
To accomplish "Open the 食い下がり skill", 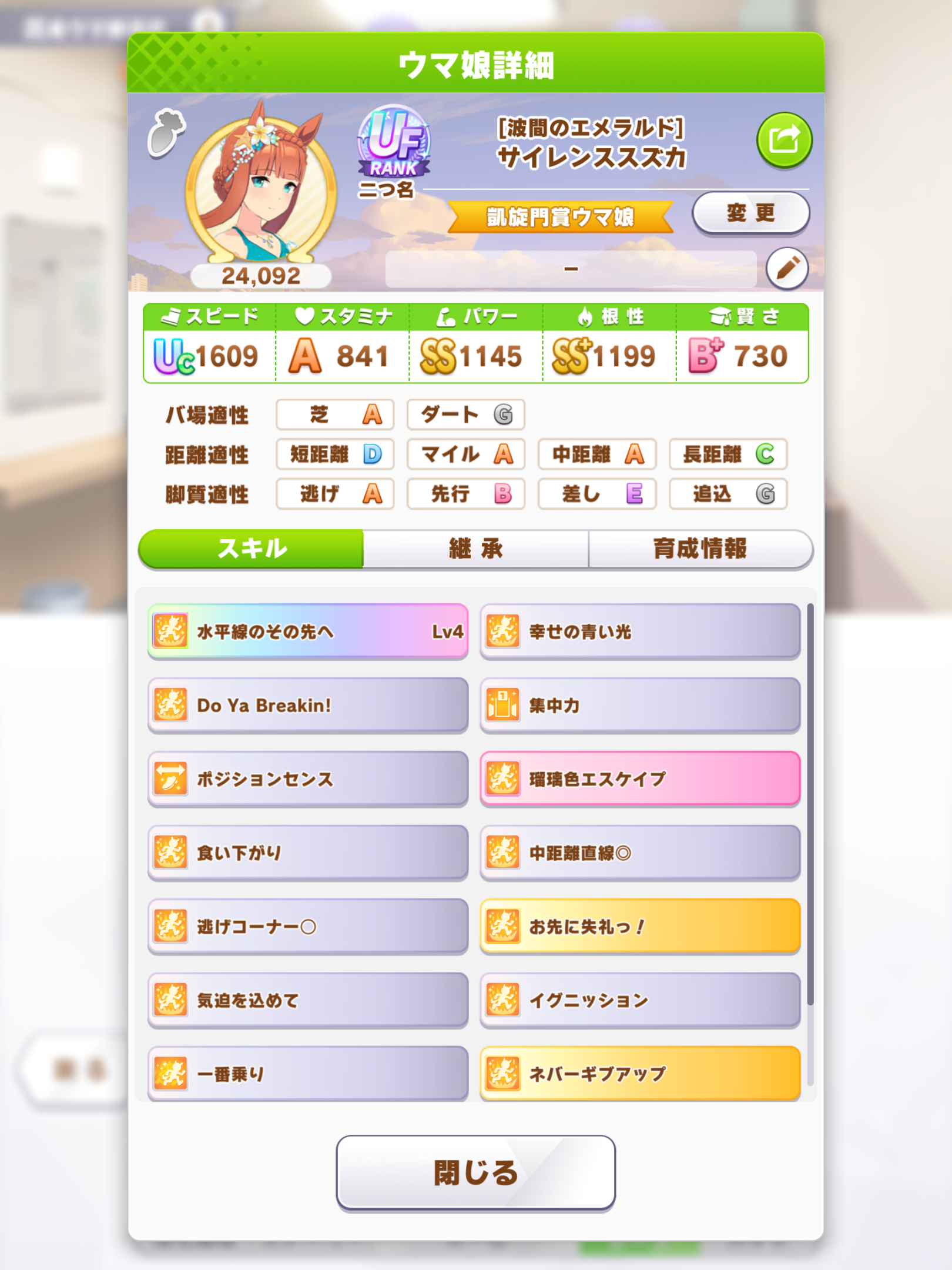I will coord(308,853).
